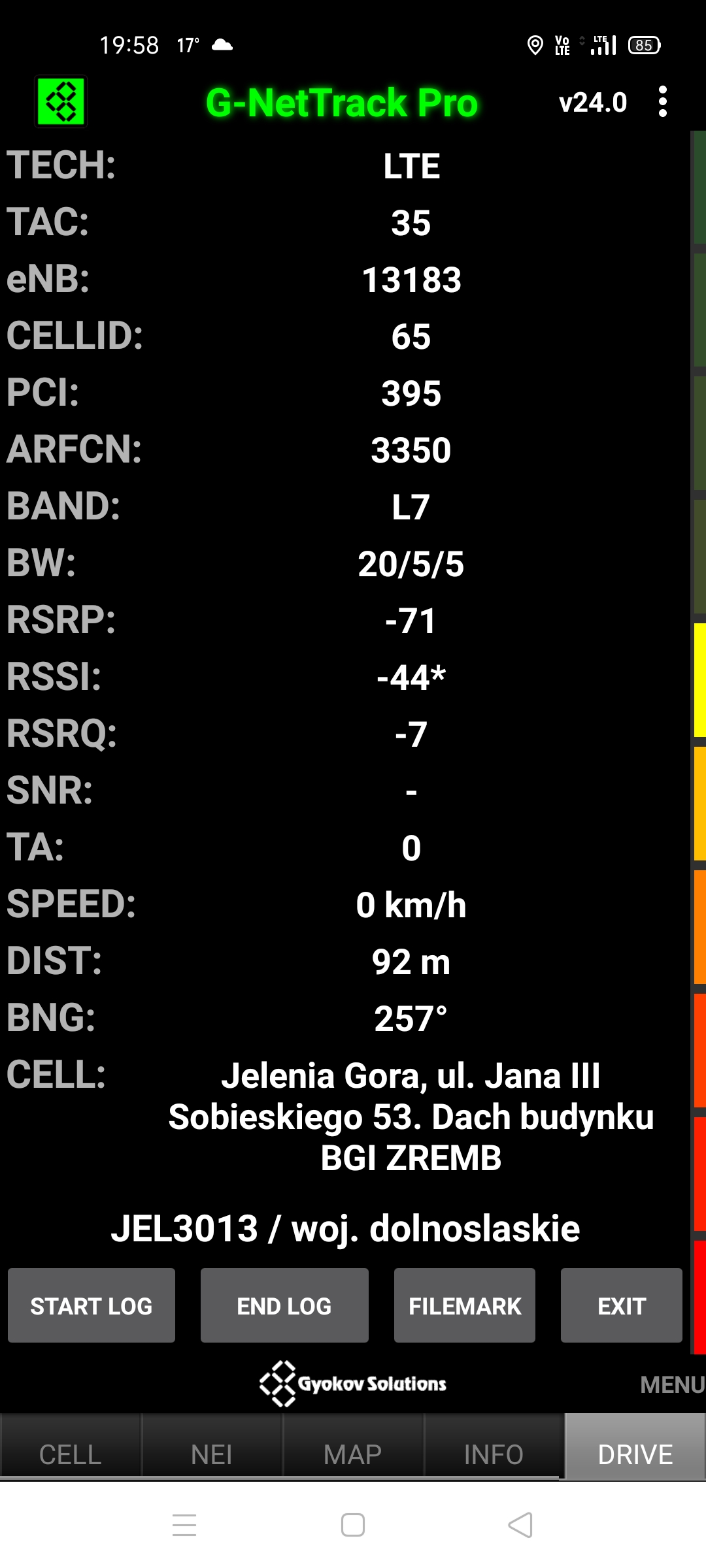
Task: Add a FILEMARK to the log
Action: [465, 1306]
